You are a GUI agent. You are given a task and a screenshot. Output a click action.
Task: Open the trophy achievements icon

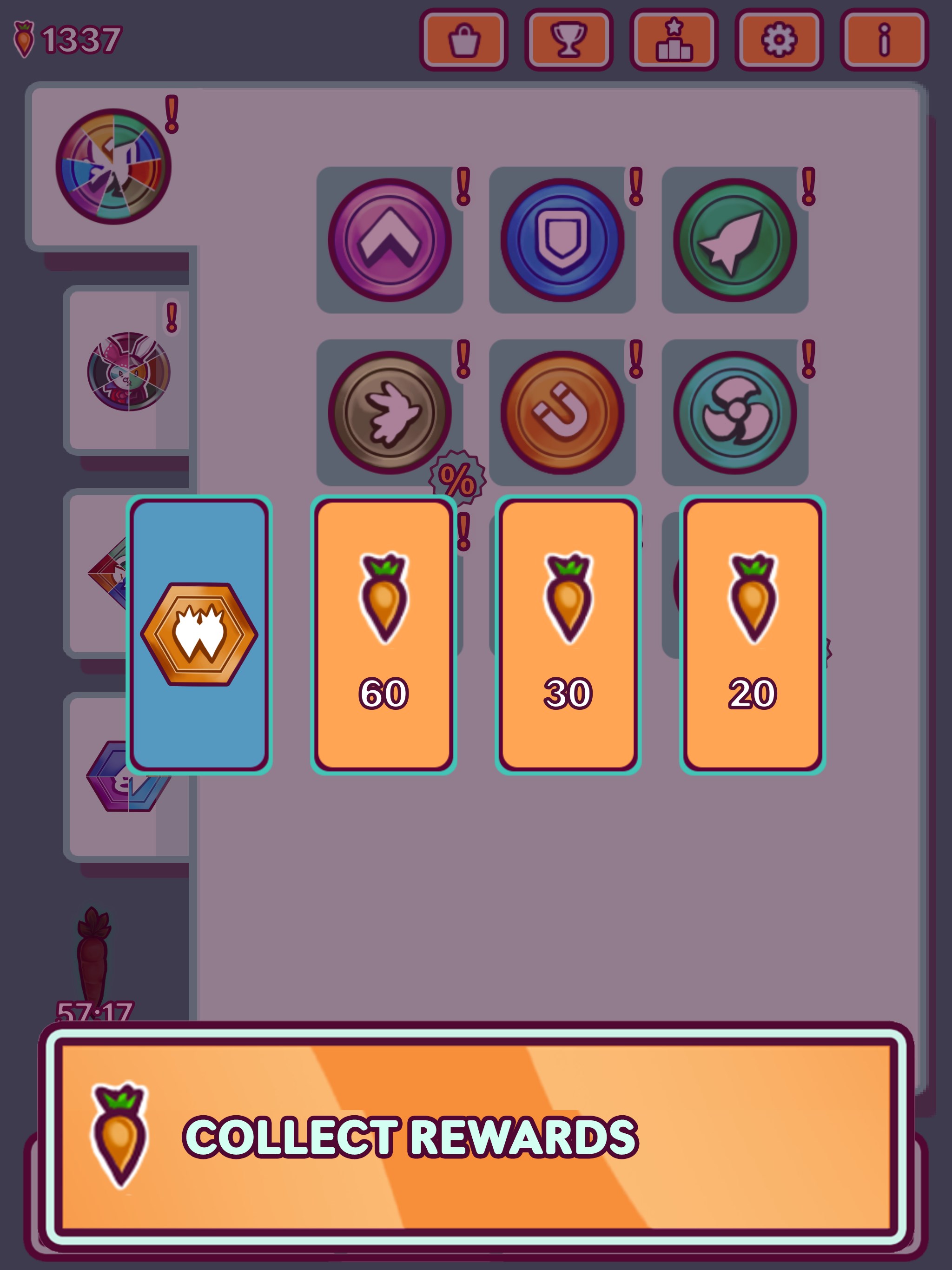(569, 40)
